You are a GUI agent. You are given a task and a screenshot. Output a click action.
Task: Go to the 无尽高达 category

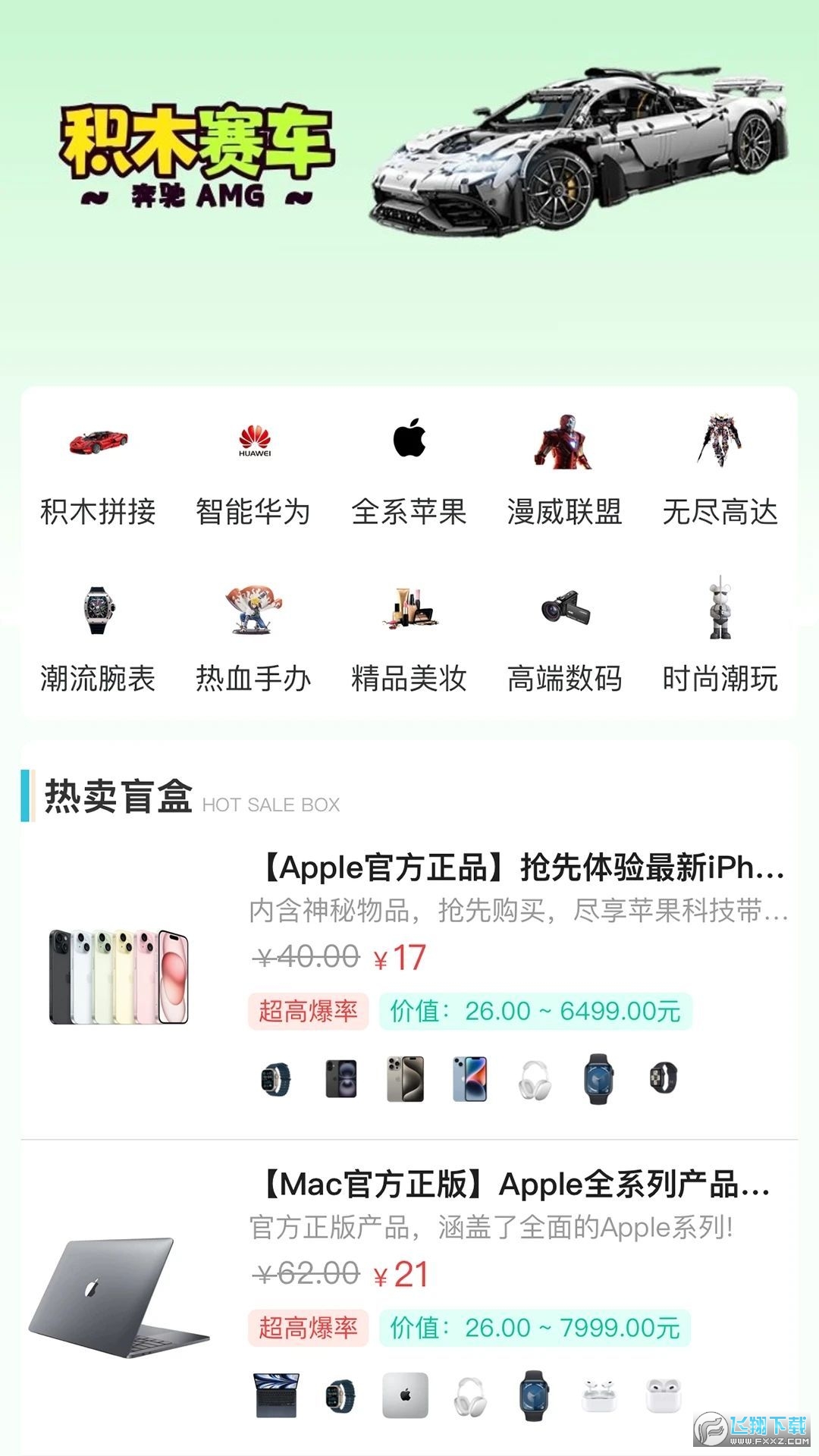tap(720, 470)
